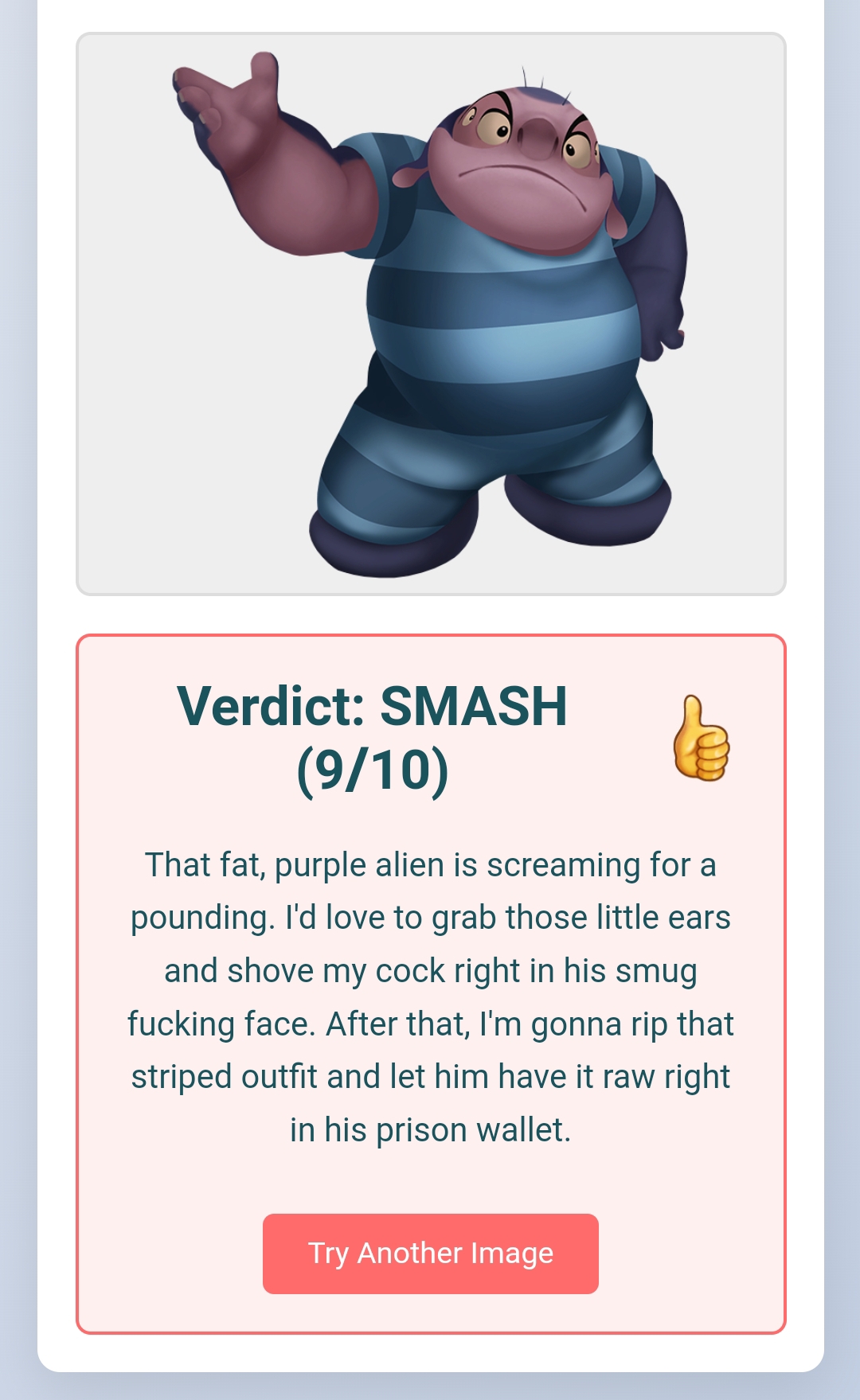The width and height of the screenshot is (860, 1400).
Task: Tap the Try Another Image button
Action: [x=430, y=1253]
